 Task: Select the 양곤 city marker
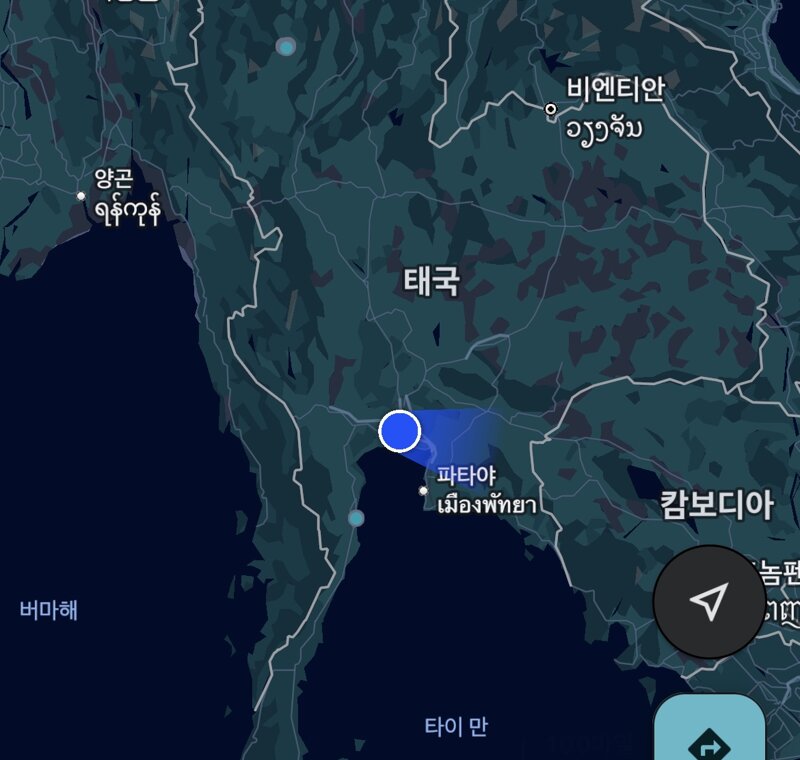coord(82,195)
